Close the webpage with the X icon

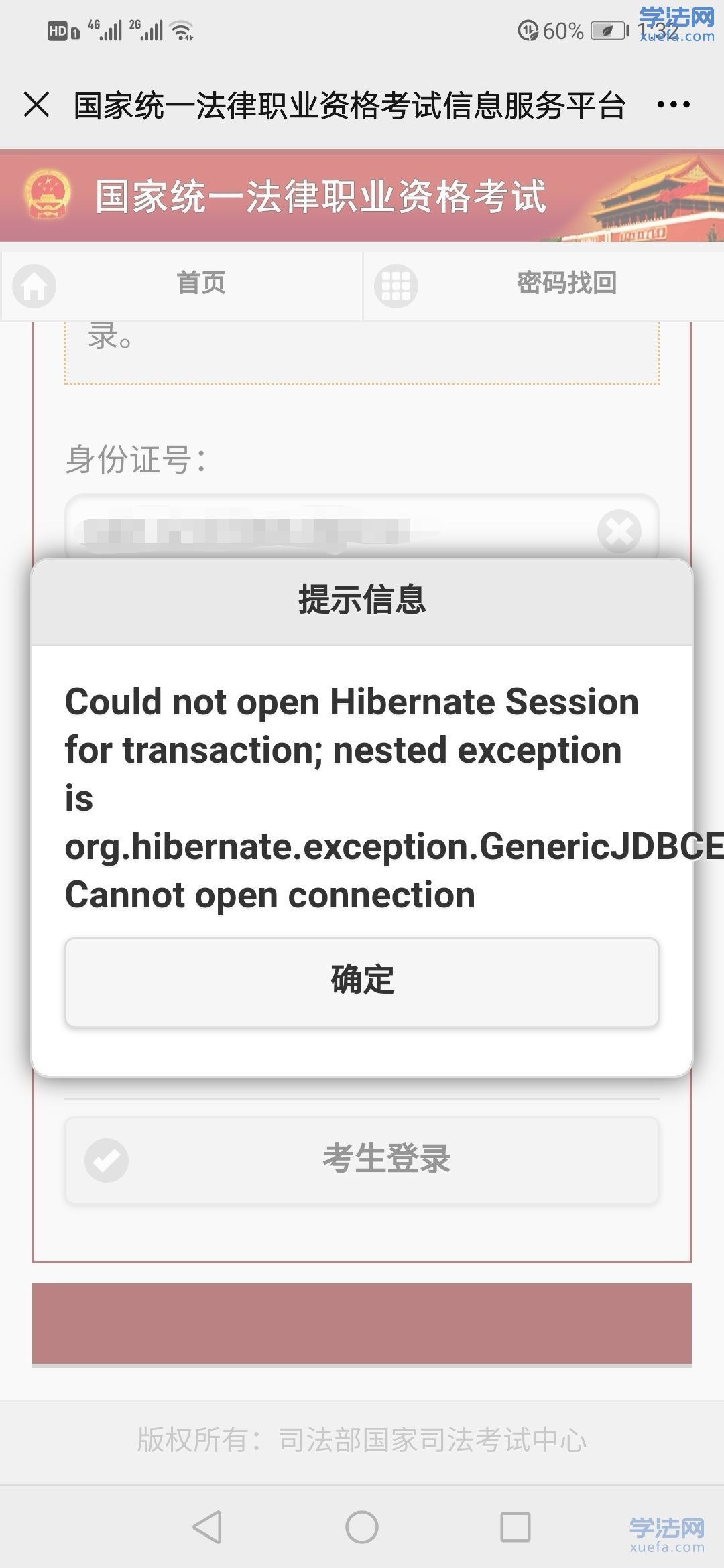36,105
